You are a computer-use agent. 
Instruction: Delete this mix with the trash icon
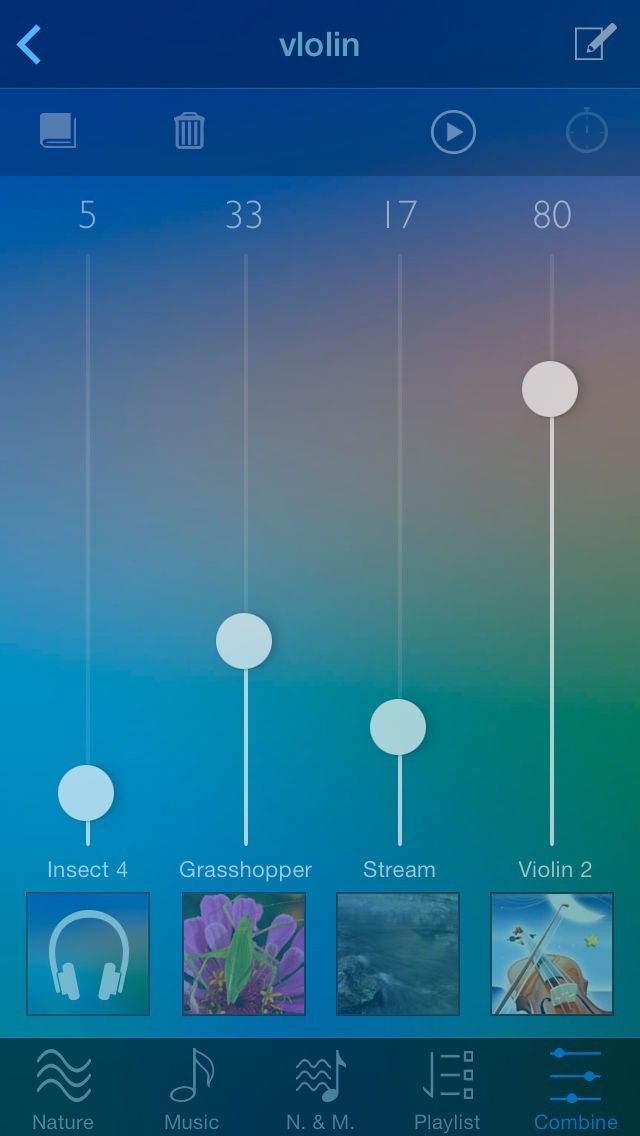coord(189,131)
